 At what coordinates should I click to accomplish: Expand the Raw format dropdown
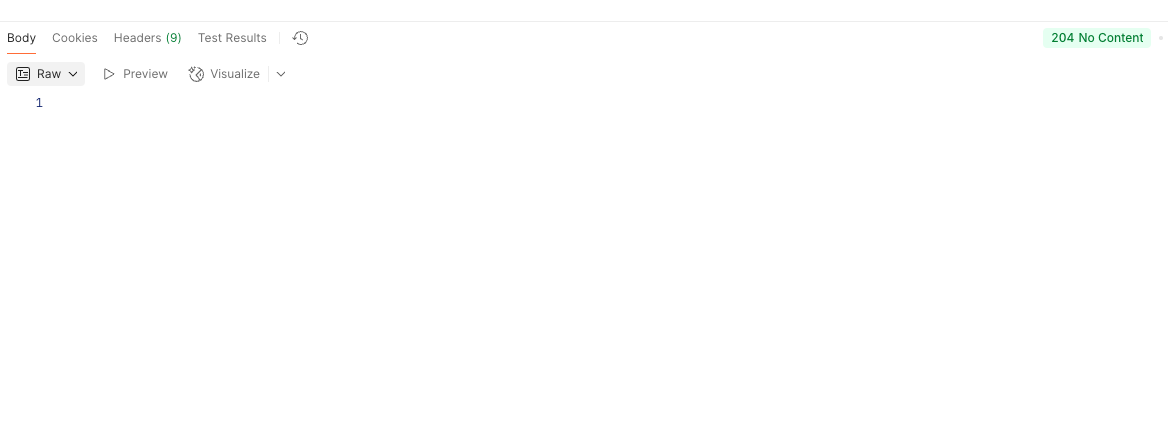tap(46, 74)
